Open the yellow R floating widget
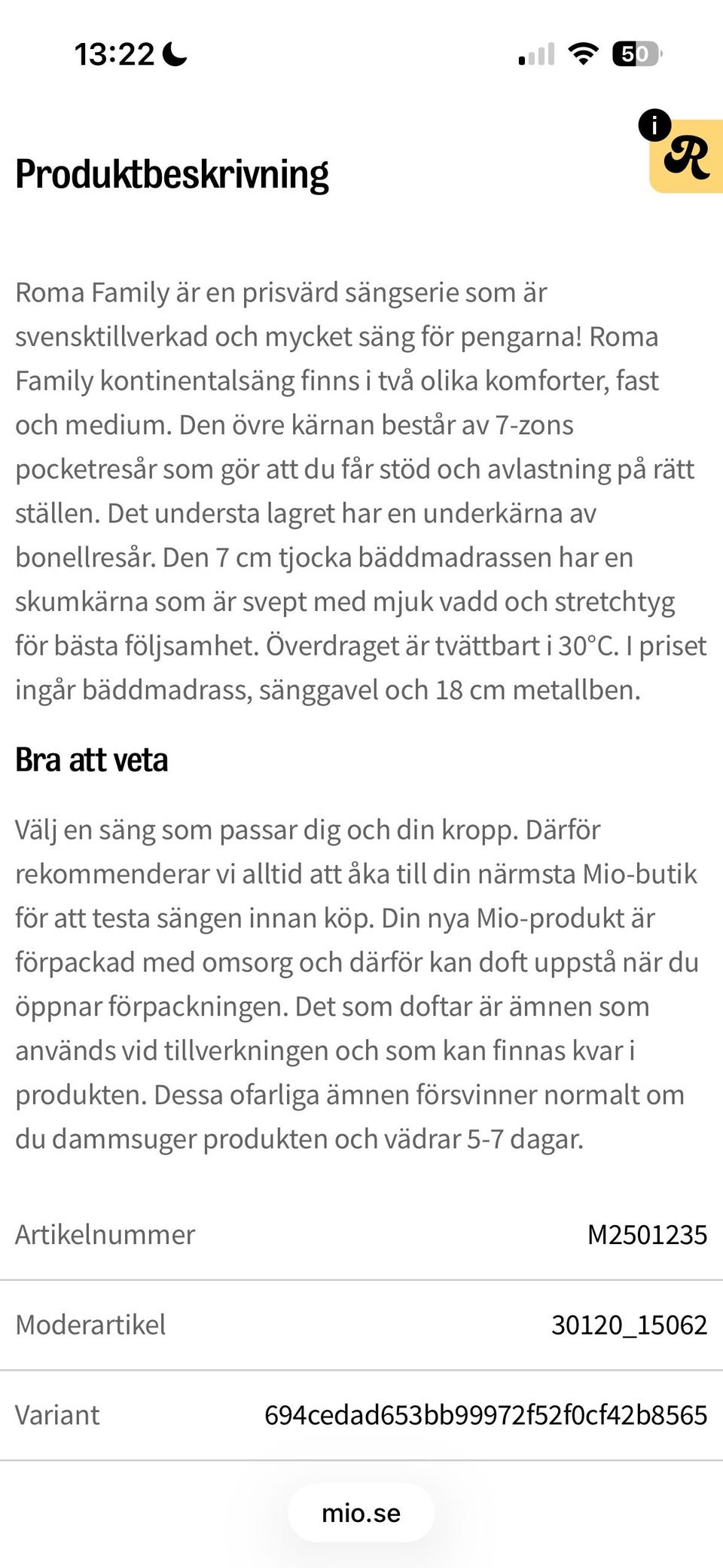The width and height of the screenshot is (723, 1568). click(x=686, y=156)
